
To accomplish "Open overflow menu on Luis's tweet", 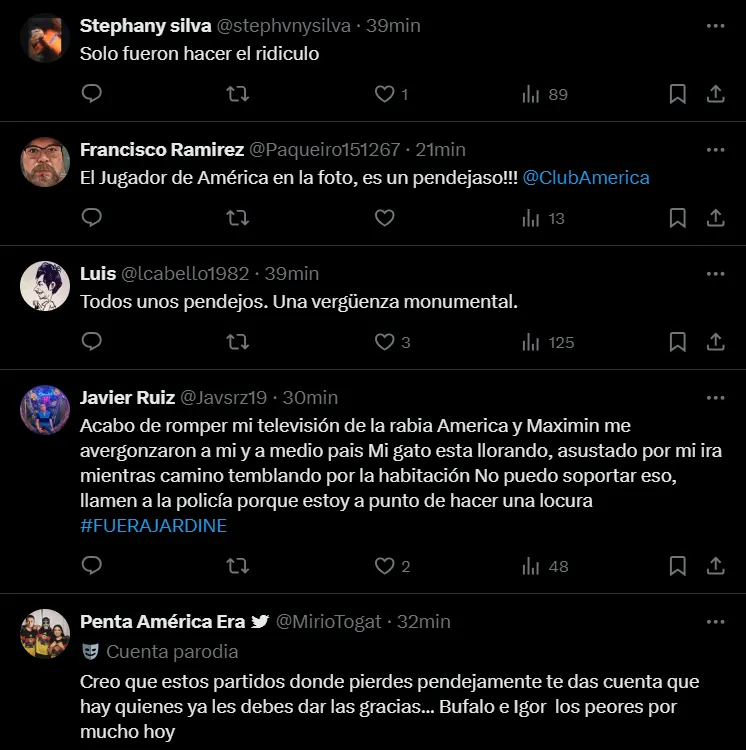I will point(715,273).
